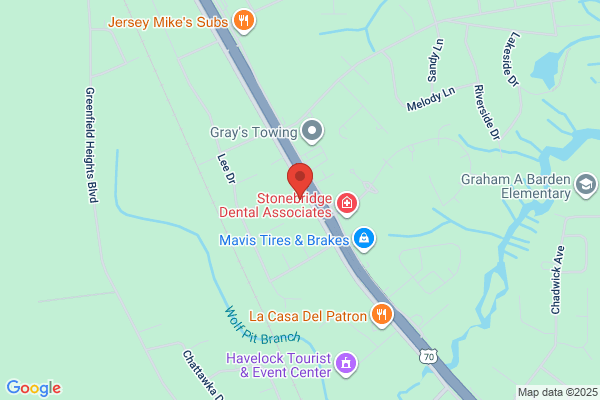View Stonebridge Dental Associates marker

point(347,205)
